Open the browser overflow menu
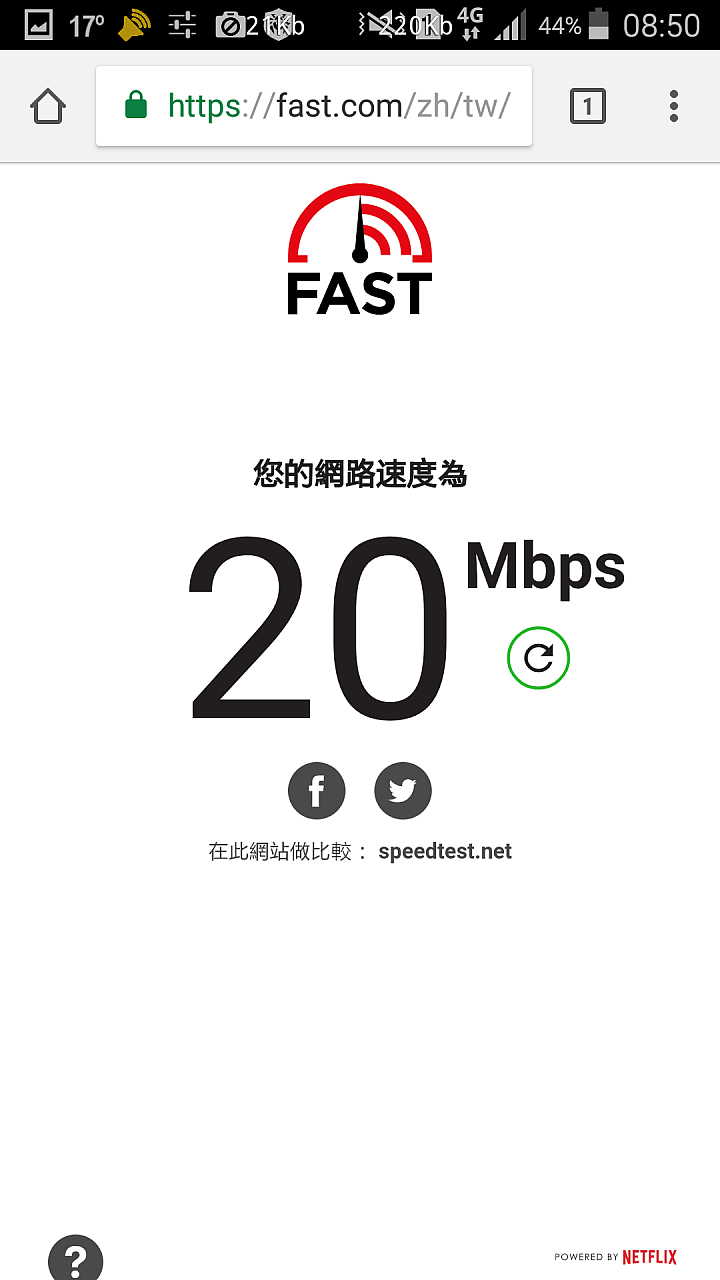720x1280 pixels. coord(674,106)
